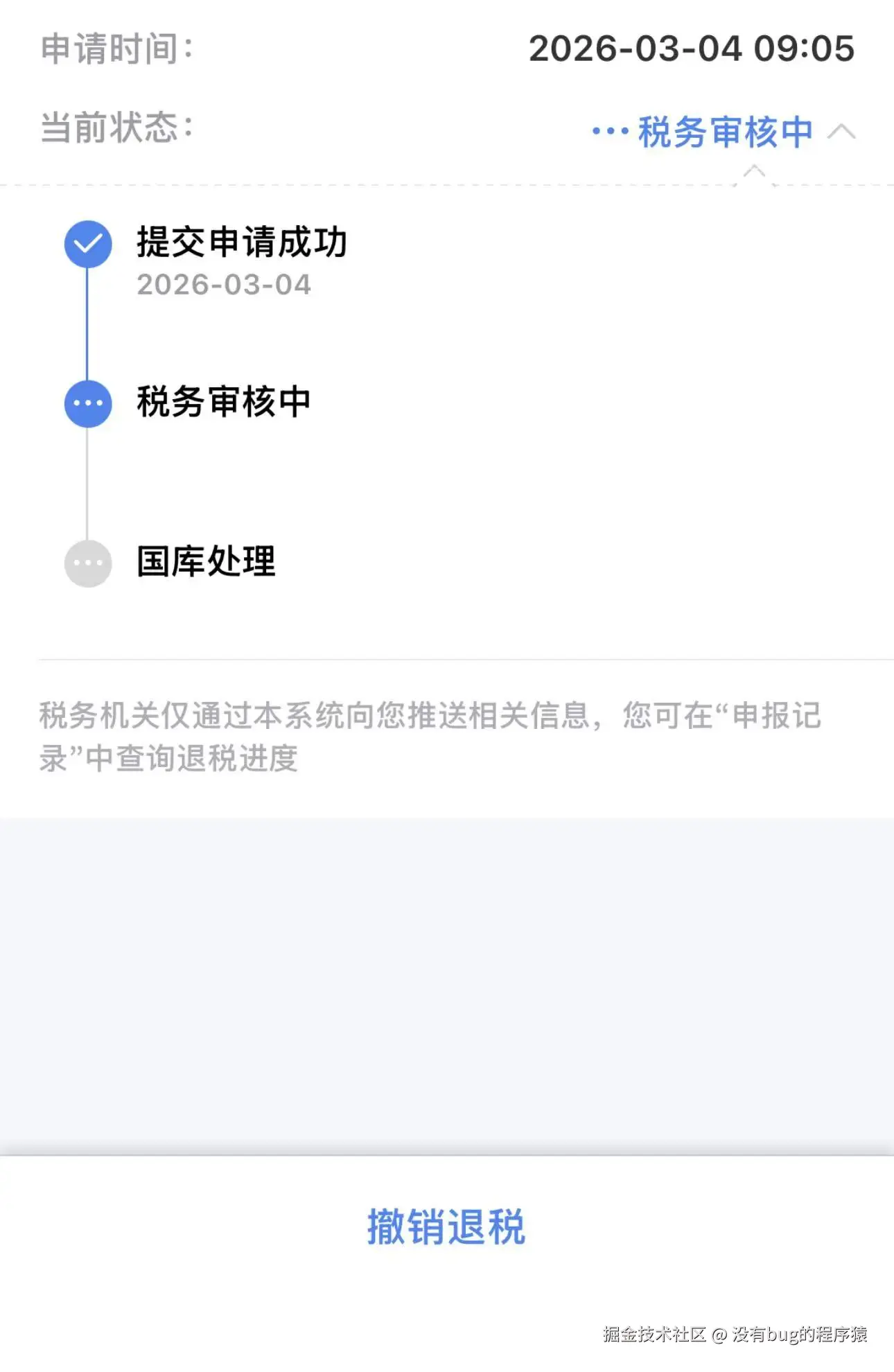Image resolution: width=894 pixels, height=1372 pixels.
Task: Tap the submitted application success checkmark
Action: click(87, 243)
